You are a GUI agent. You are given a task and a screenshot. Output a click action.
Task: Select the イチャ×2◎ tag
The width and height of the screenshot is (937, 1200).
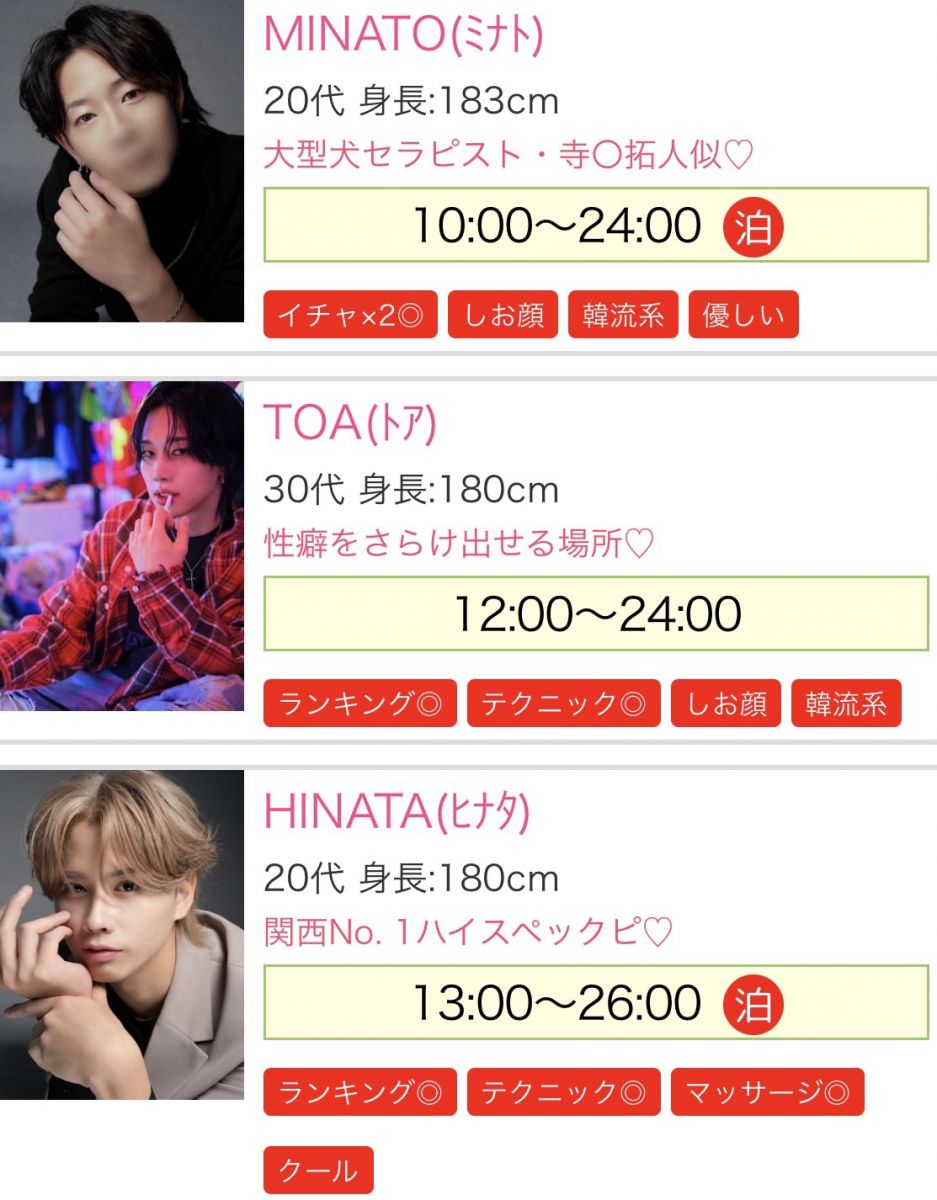tap(350, 315)
